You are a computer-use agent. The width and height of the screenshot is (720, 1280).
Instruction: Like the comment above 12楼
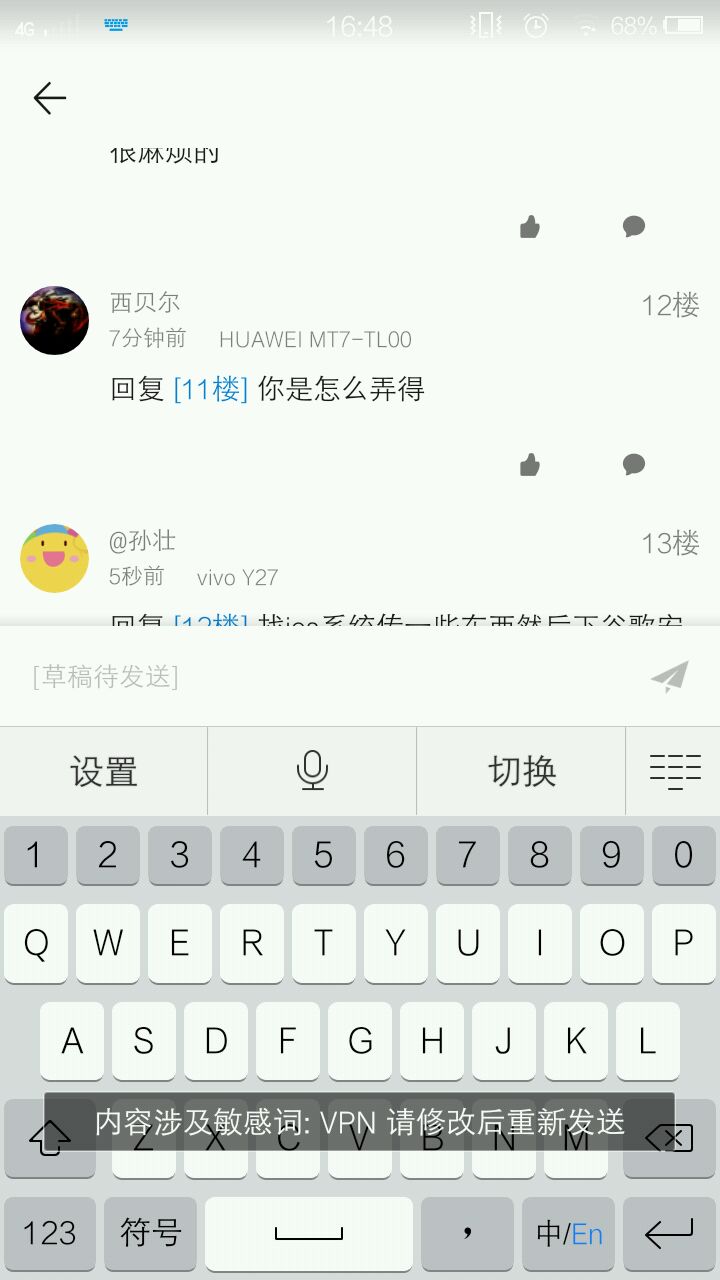click(530, 227)
